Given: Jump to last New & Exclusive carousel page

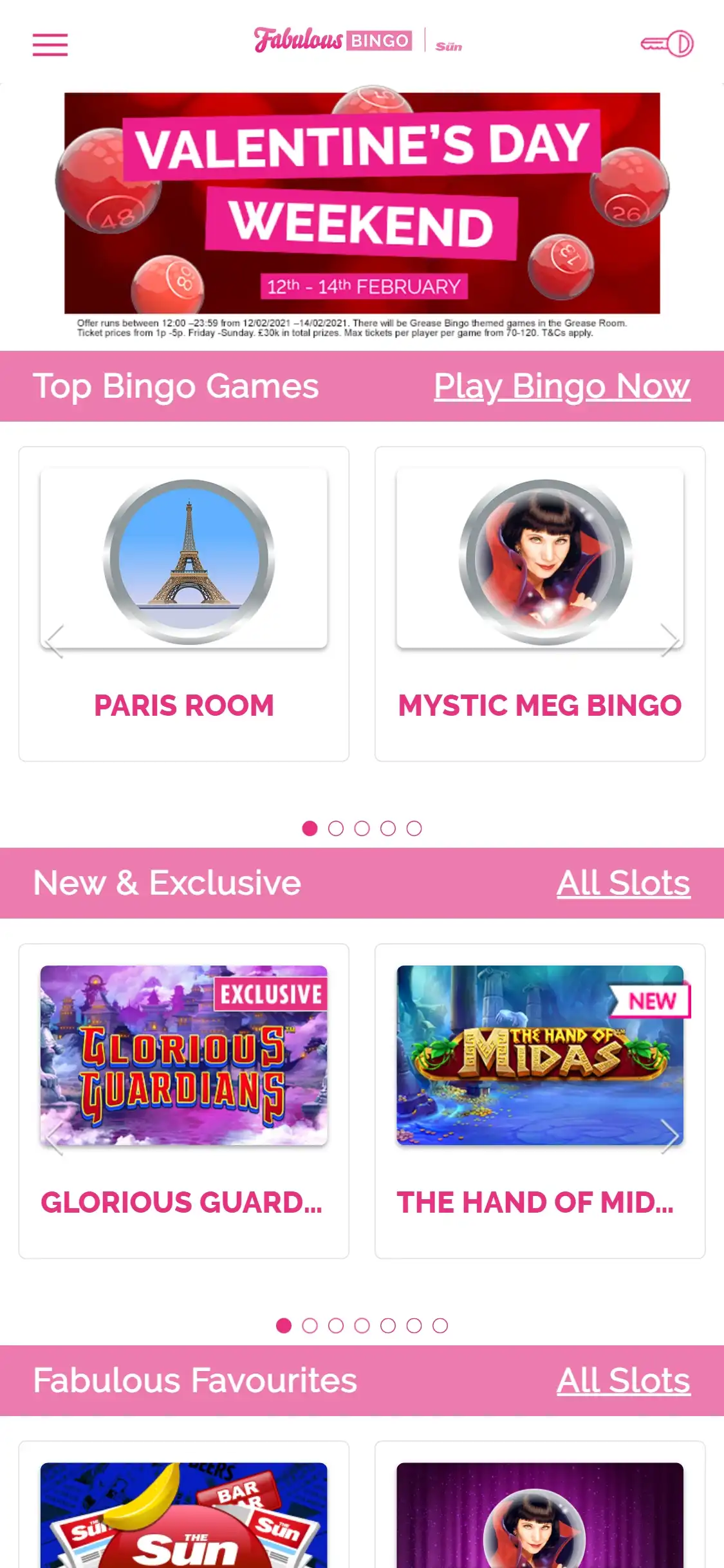Looking at the screenshot, I should coord(440,1325).
